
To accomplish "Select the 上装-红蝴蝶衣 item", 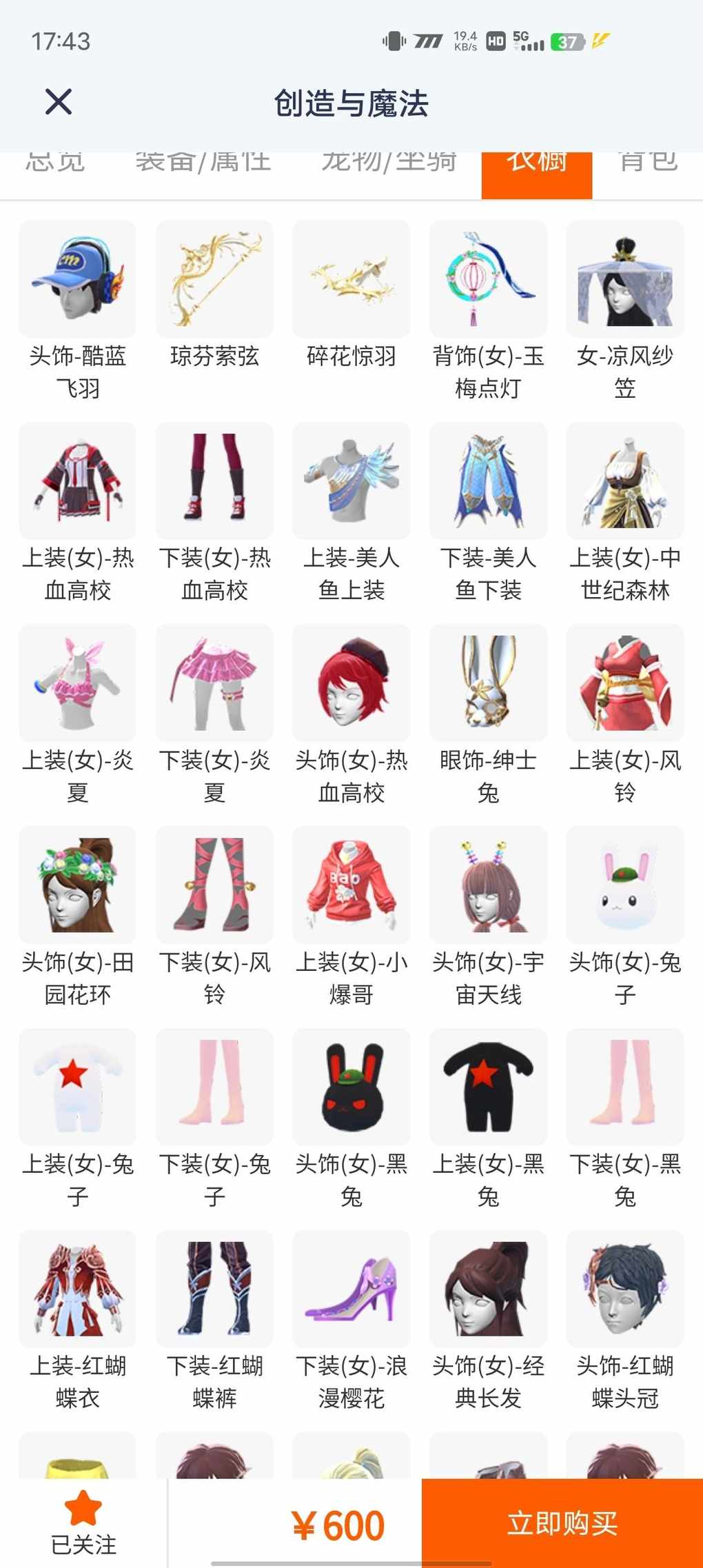I will point(77,1289).
